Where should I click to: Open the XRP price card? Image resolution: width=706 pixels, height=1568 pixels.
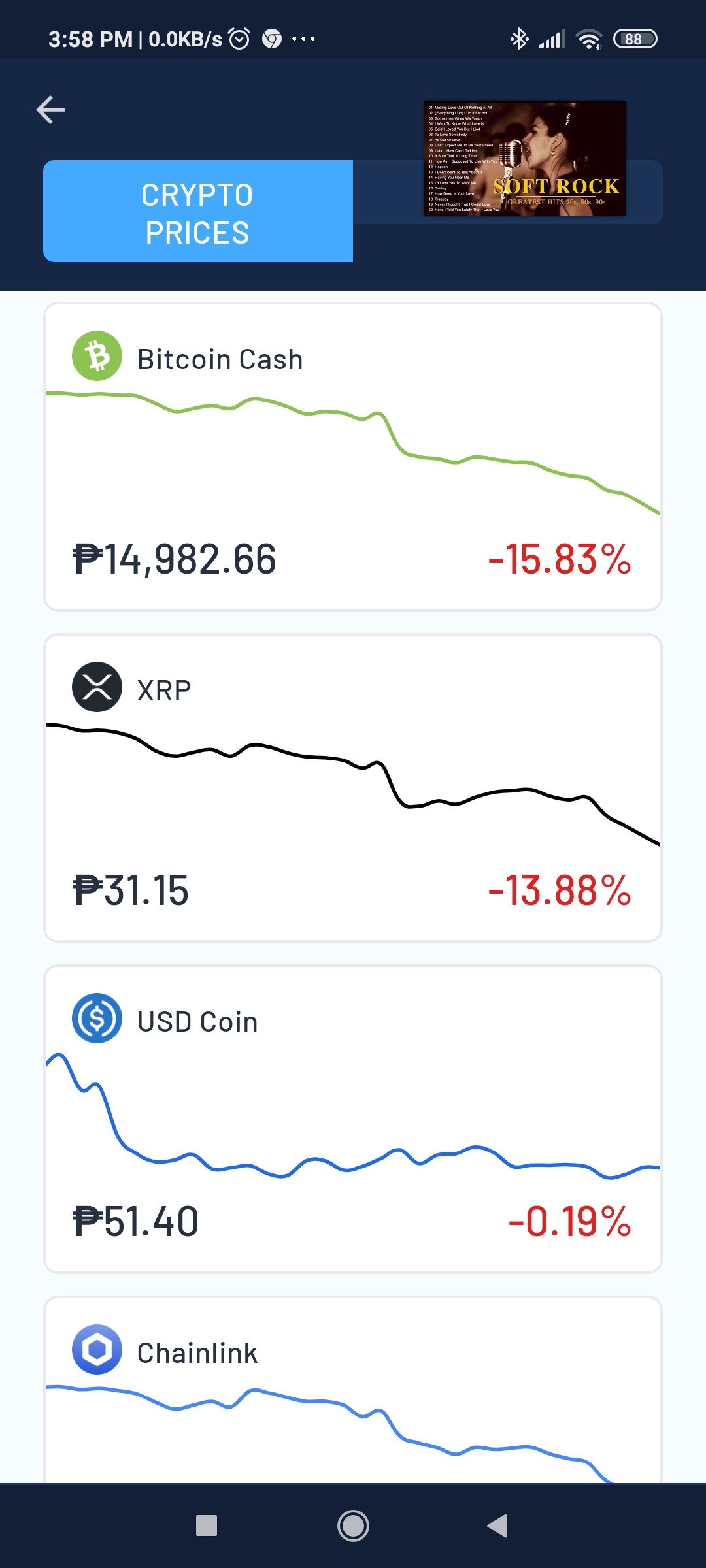(353, 788)
